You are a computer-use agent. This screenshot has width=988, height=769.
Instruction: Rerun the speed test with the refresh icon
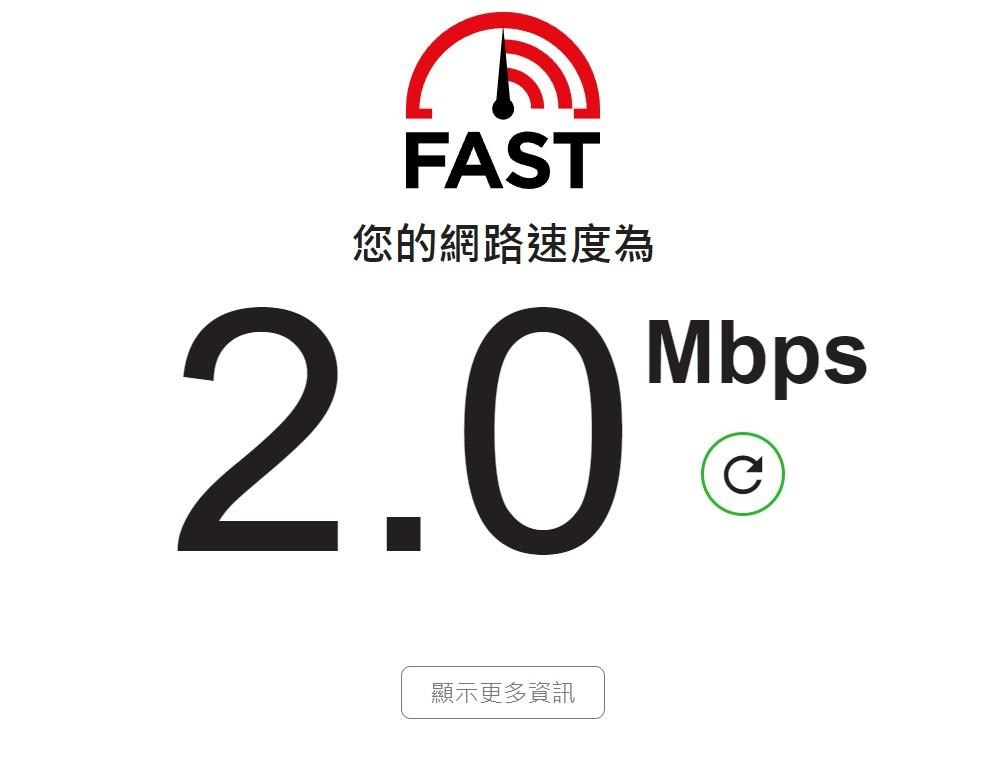[742, 474]
